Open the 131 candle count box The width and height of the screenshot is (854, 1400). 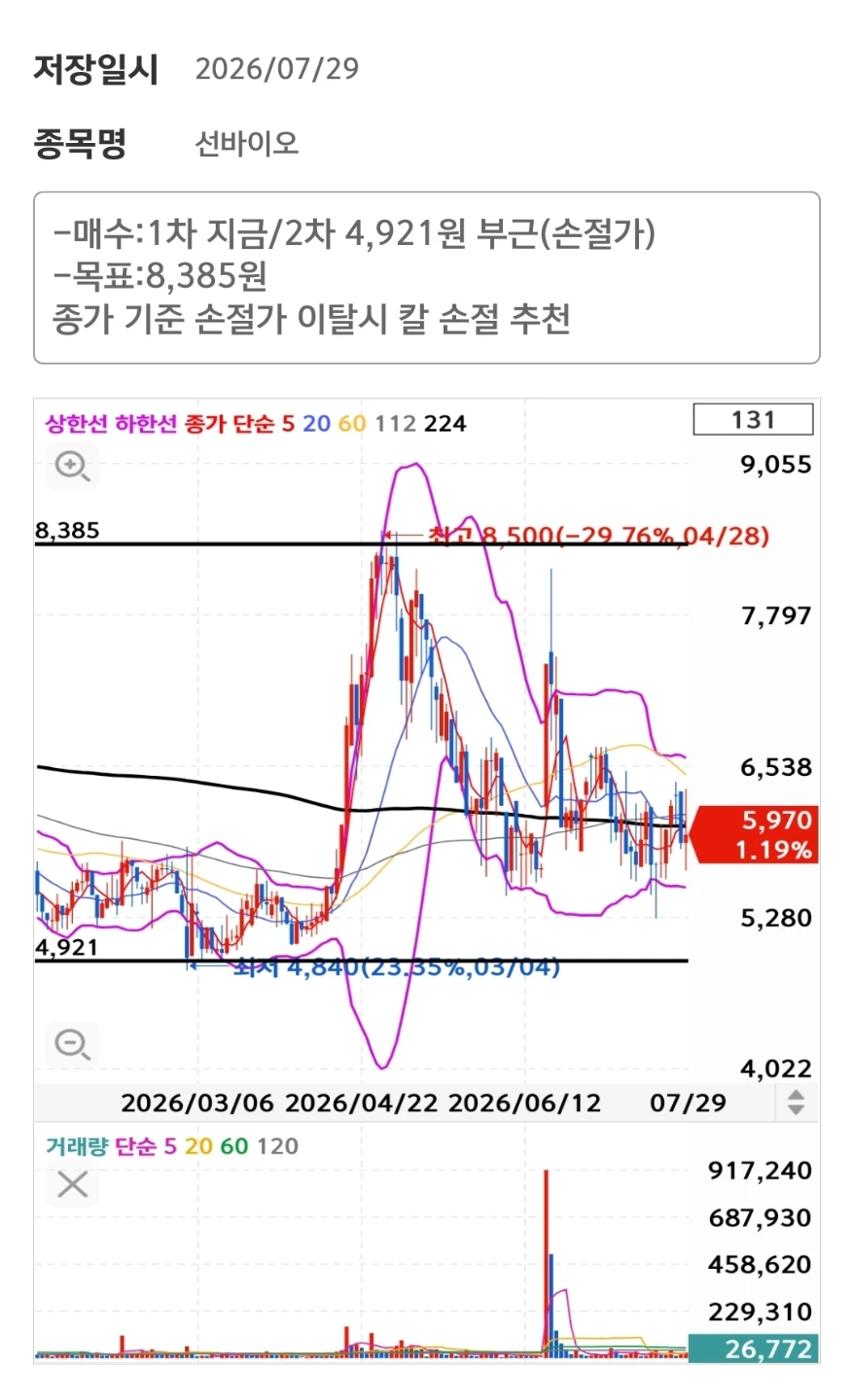click(753, 420)
